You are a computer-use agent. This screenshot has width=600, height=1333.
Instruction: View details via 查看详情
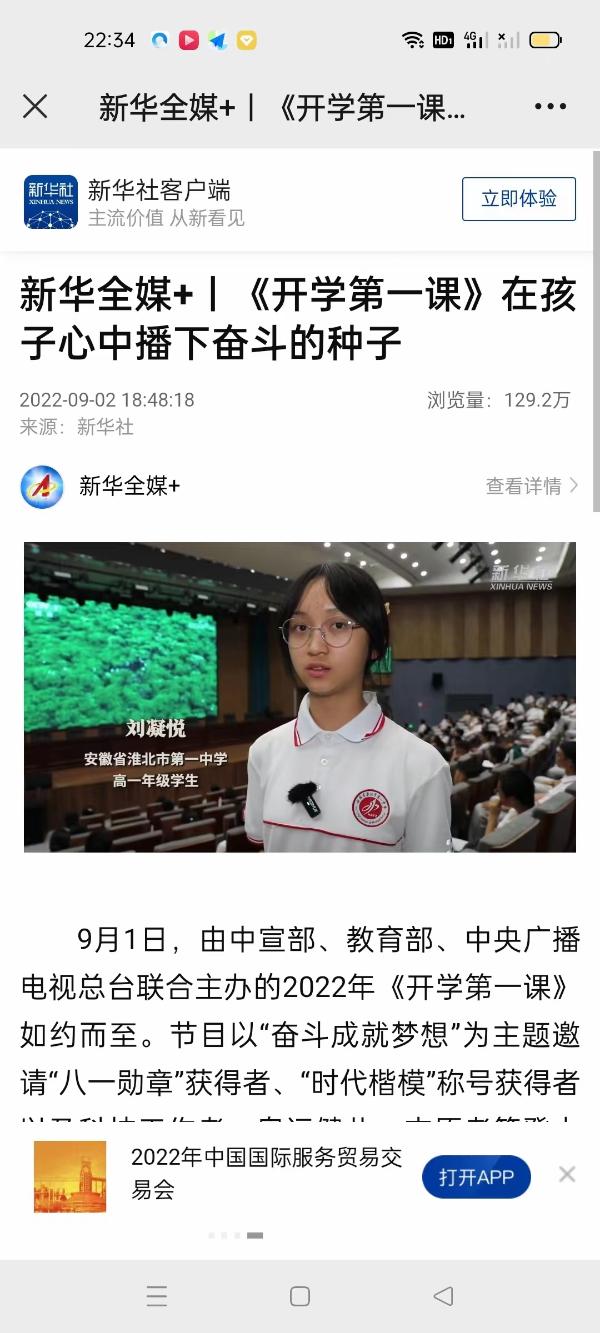(532, 486)
